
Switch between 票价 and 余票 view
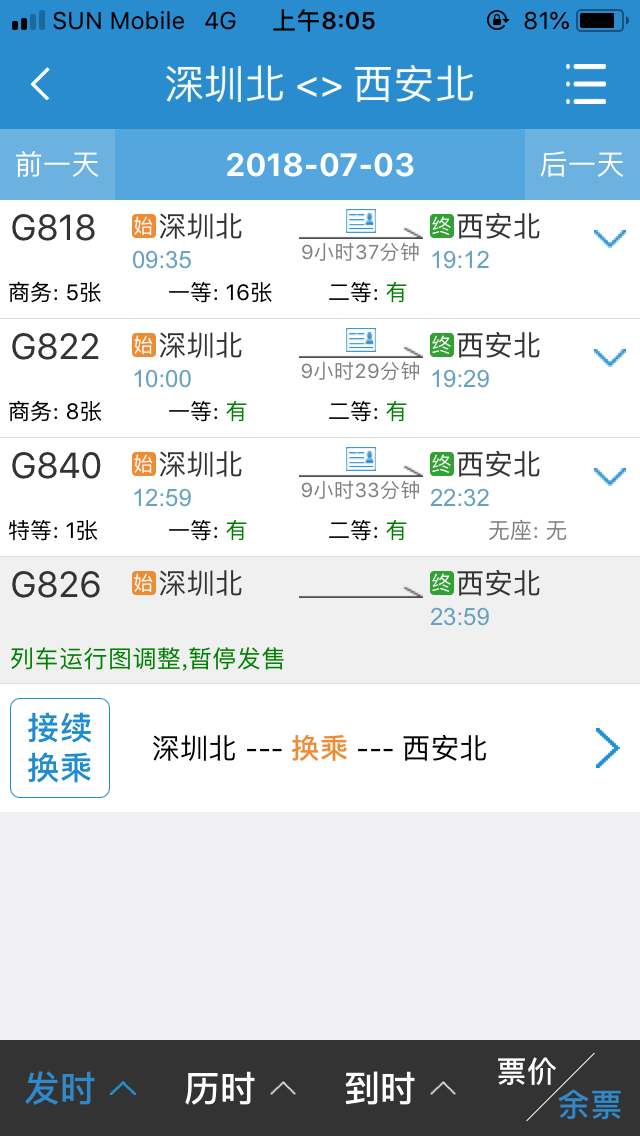559,1088
